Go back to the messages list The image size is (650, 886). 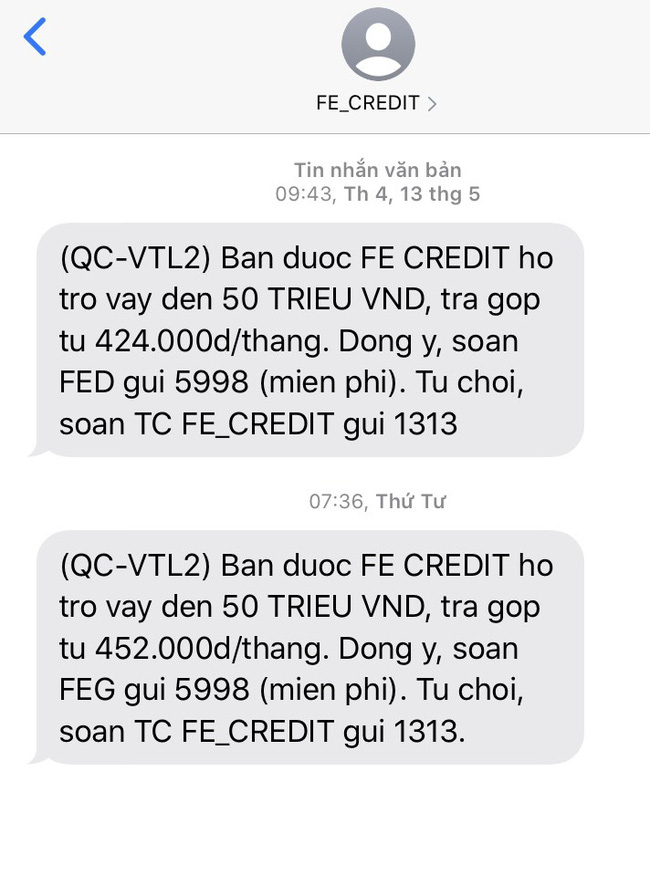coord(35,38)
